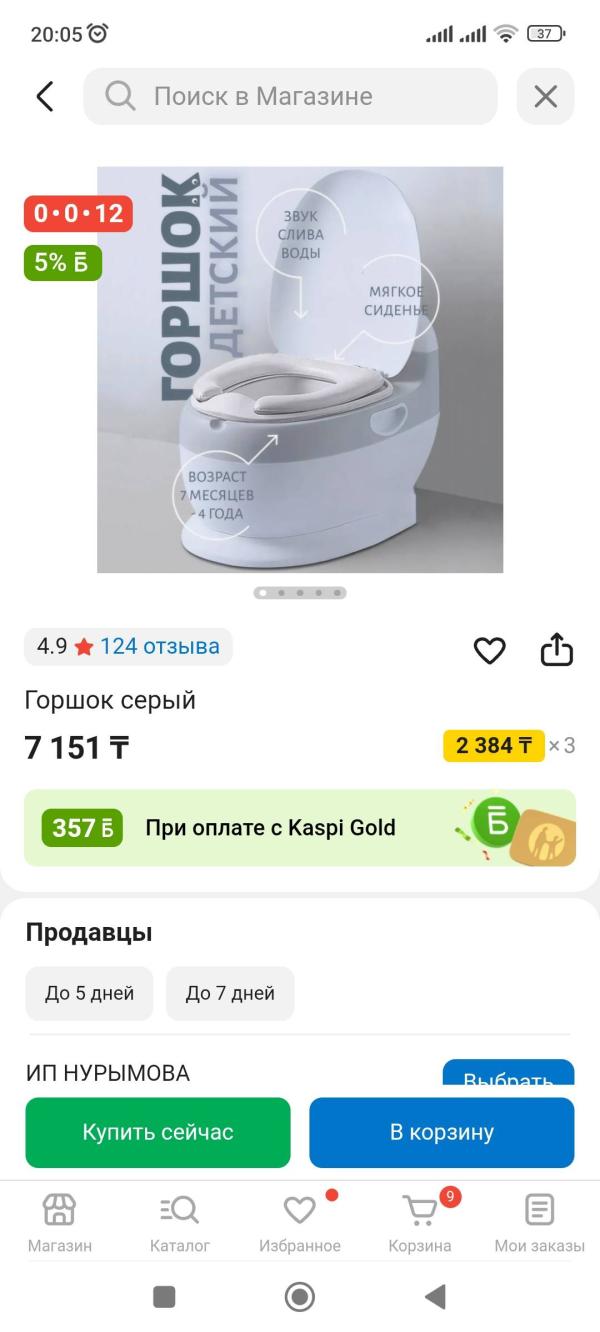Open the Корзина tab
Screen dimensions: 600x1332
[420, 1222]
